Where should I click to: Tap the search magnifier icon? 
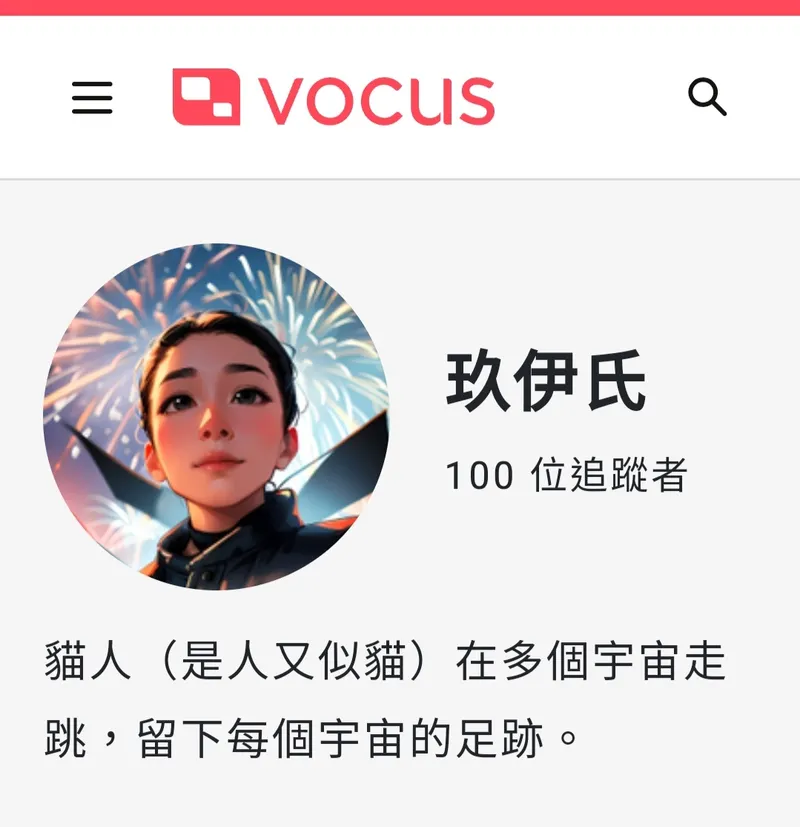click(x=707, y=97)
